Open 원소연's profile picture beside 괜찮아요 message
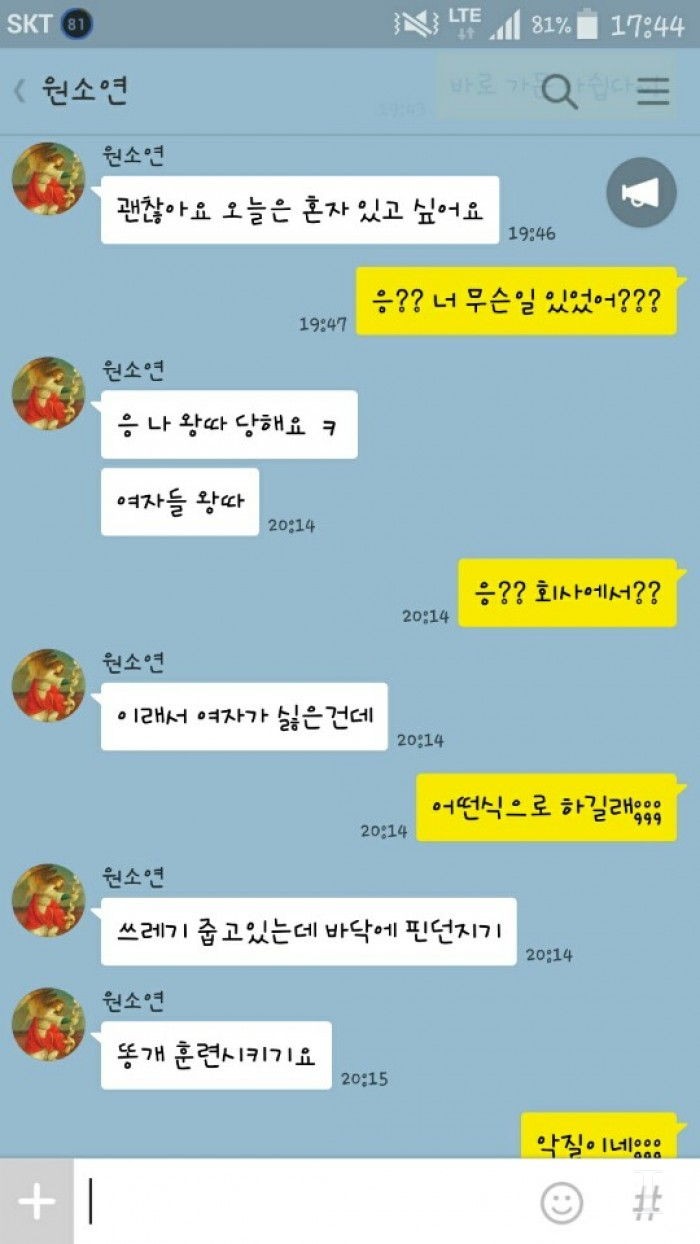Viewport: 700px width, 1244px height. 48,178
